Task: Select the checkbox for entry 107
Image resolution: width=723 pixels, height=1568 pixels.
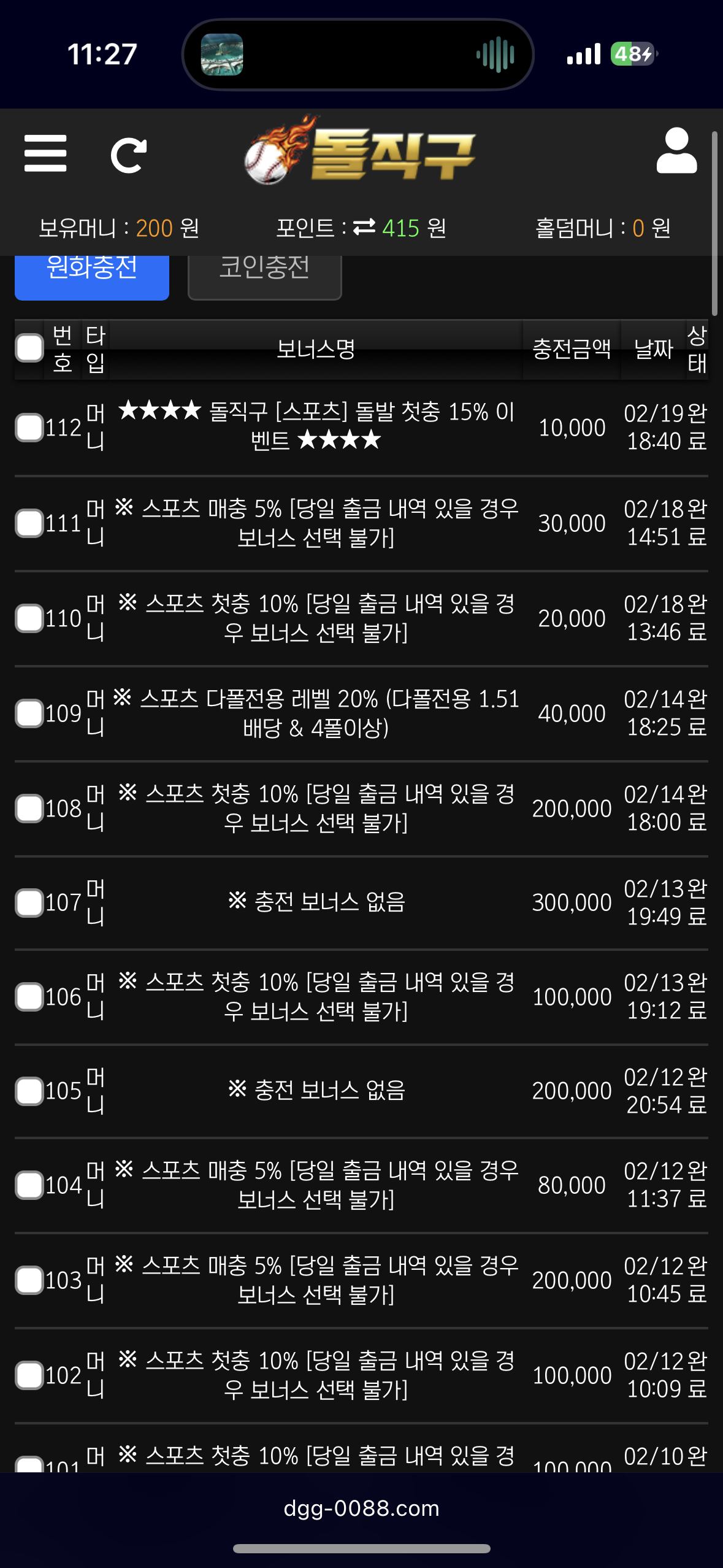Action: pyautogui.click(x=29, y=902)
